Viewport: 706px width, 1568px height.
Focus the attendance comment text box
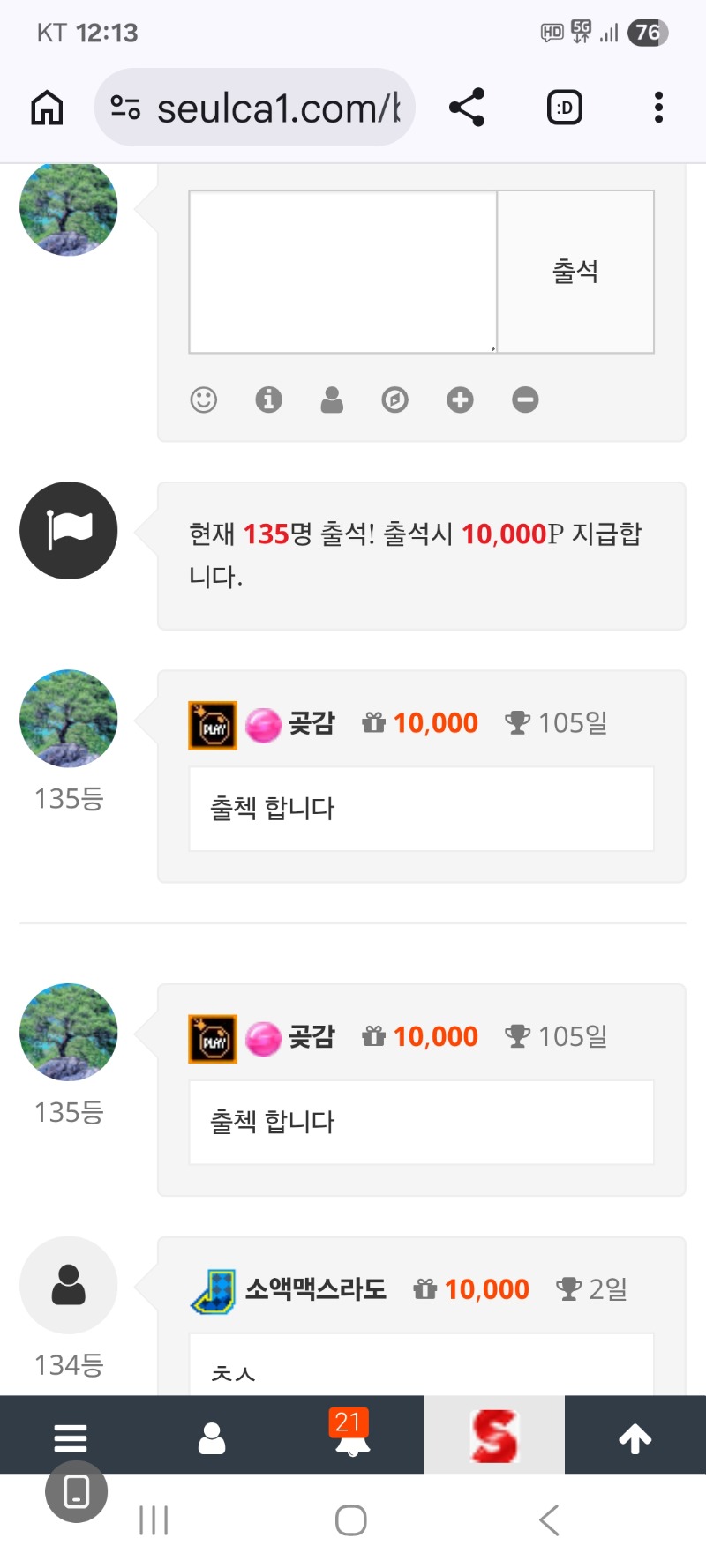[342, 272]
